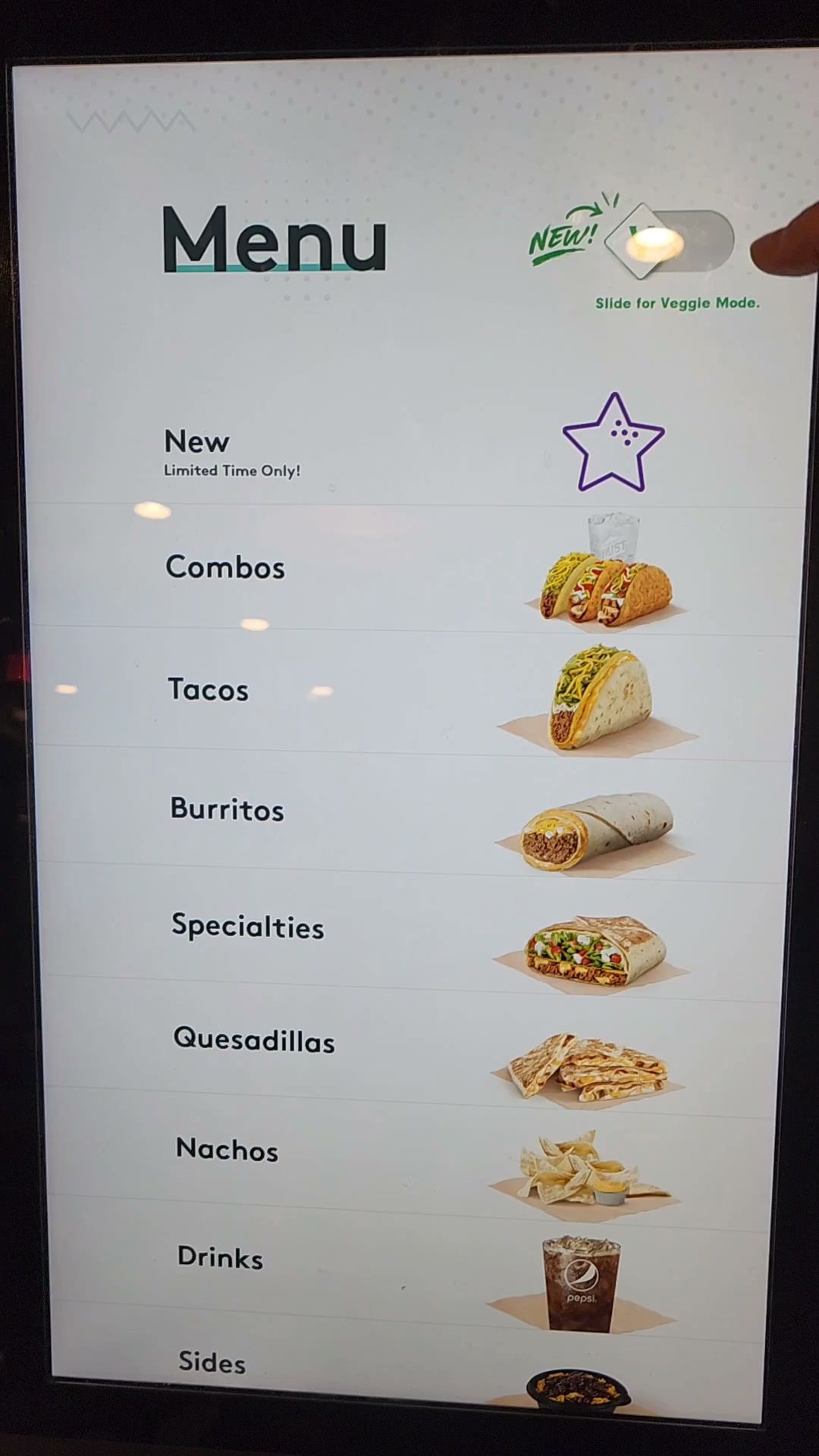This screenshot has height=1456, width=819.
Task: View the Quesadillas category
Action: click(412, 1043)
